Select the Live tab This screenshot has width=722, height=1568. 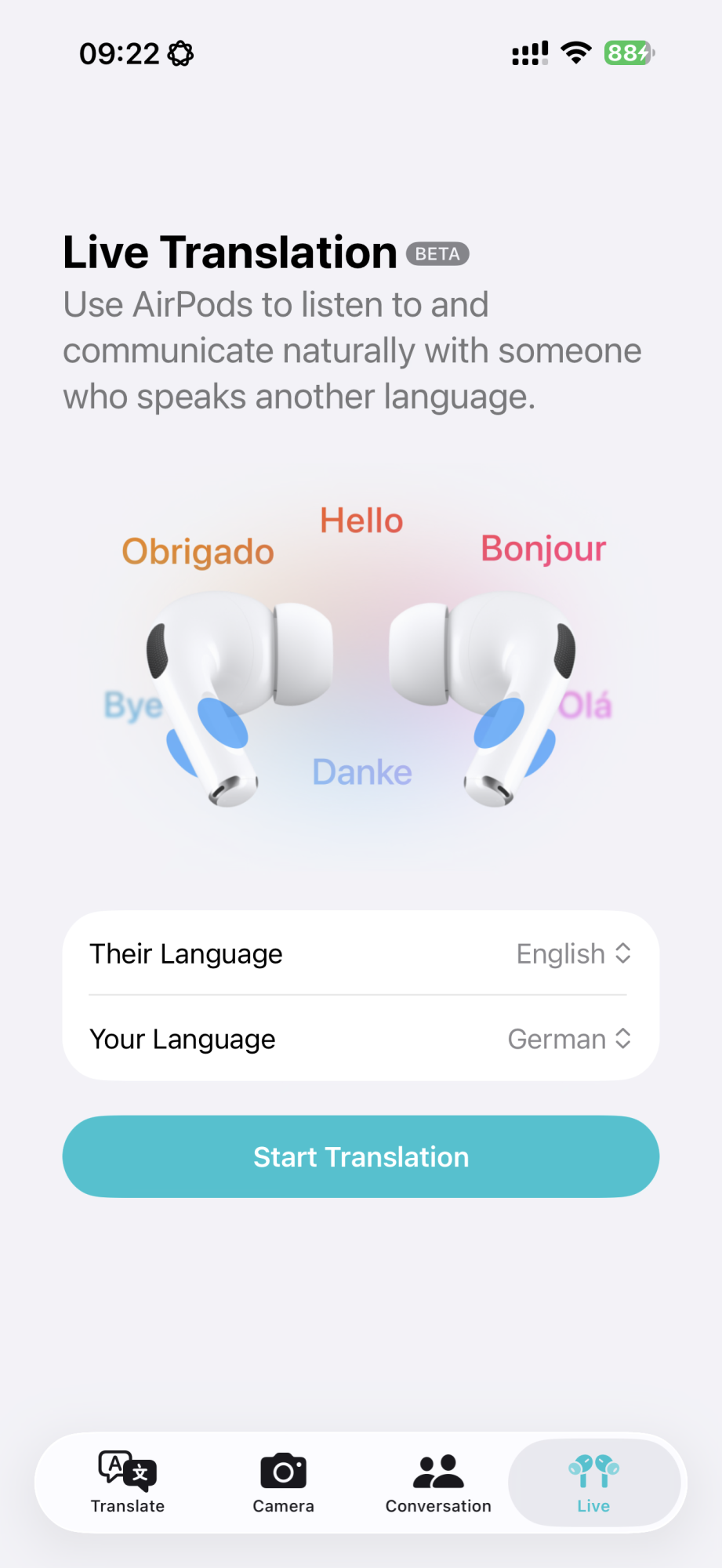pyautogui.click(x=593, y=1482)
